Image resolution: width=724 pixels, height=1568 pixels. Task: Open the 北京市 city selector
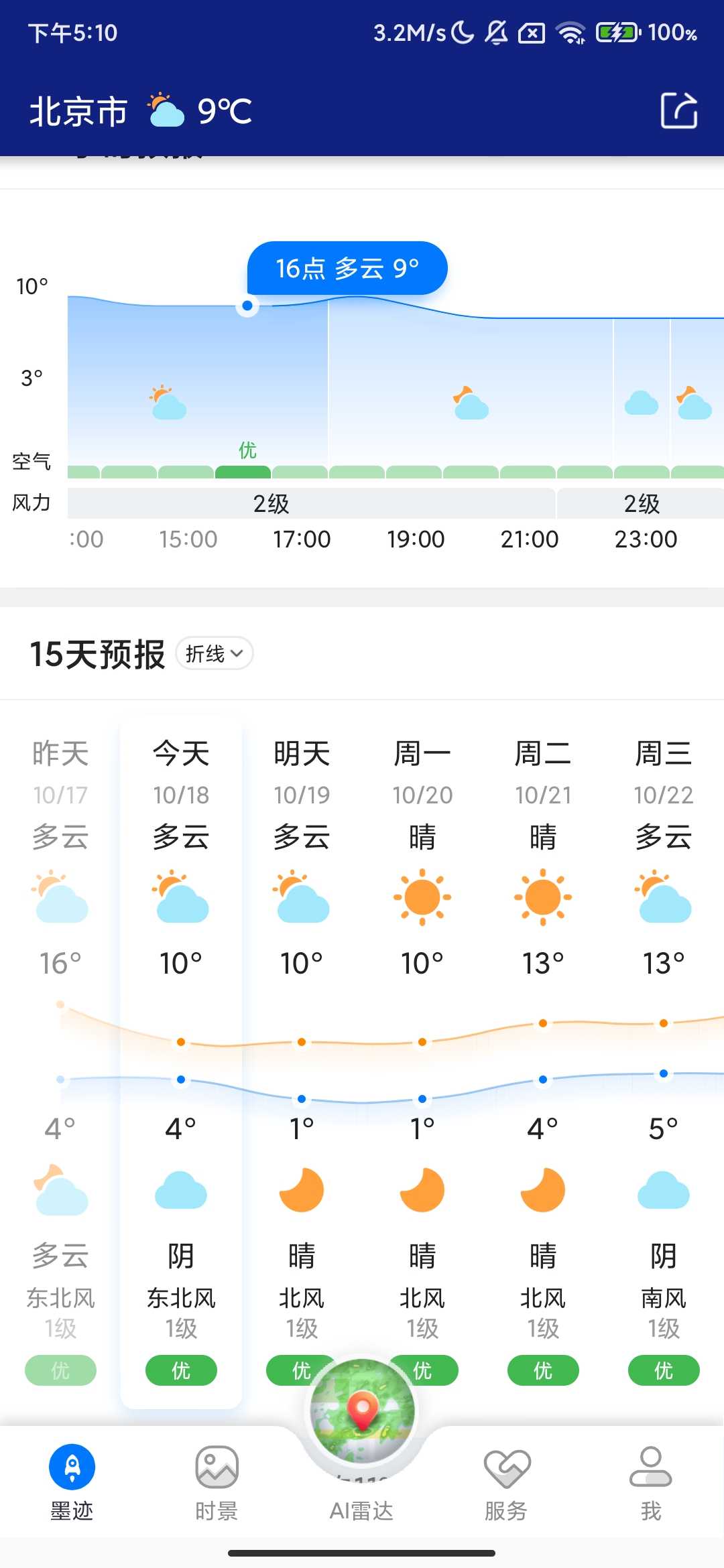coord(78,111)
